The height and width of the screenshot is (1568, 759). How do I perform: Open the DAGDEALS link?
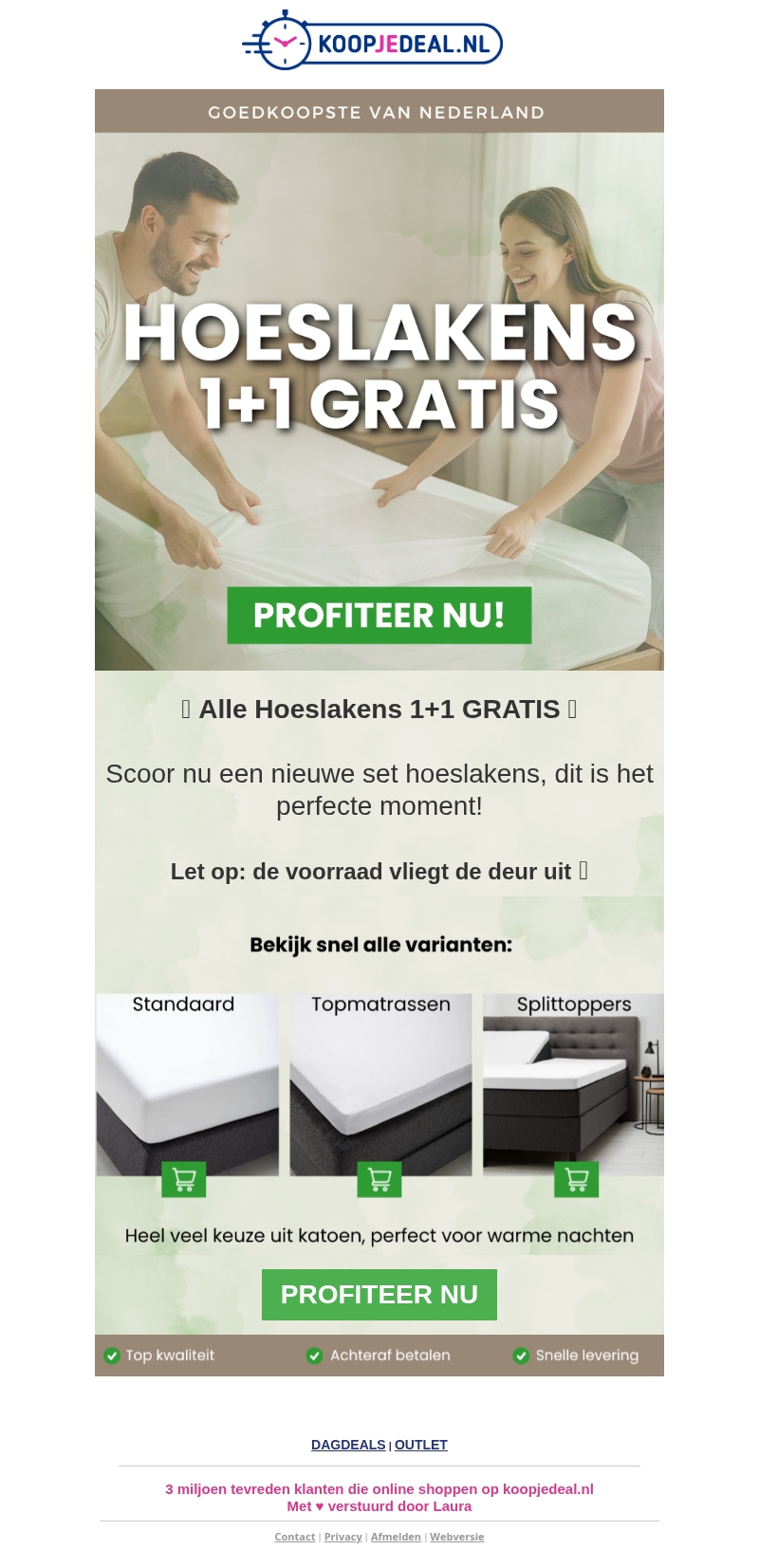348,1445
